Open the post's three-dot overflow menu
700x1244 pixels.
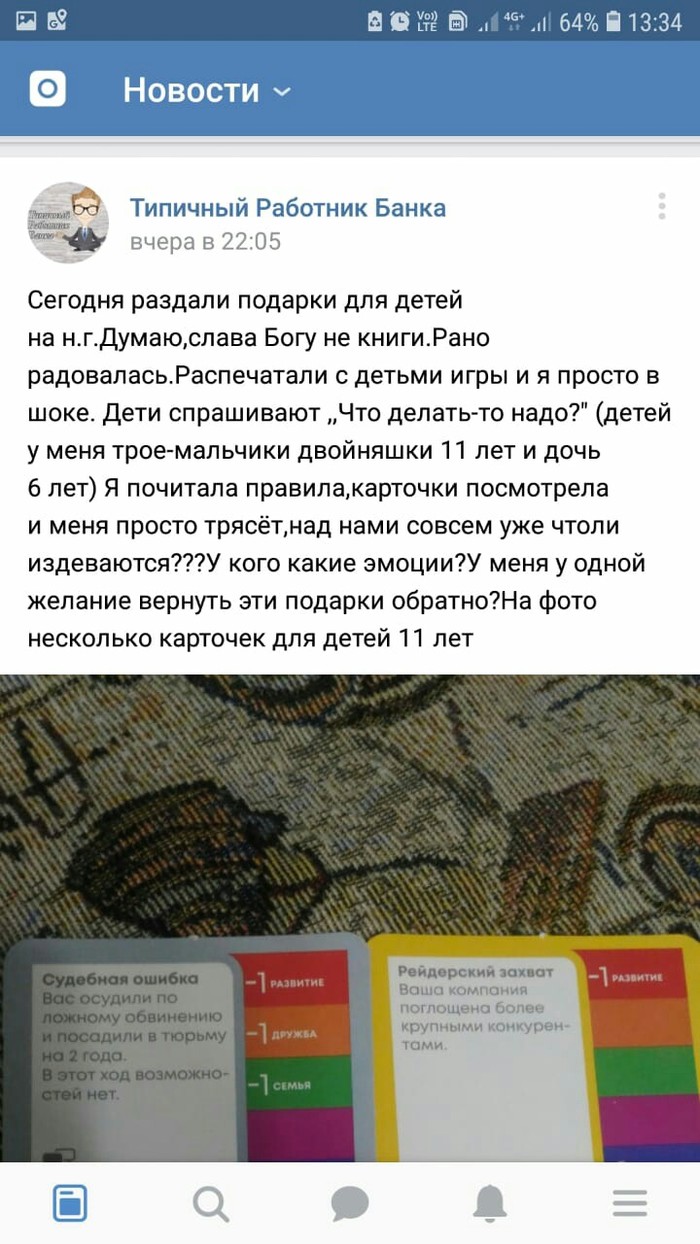(x=662, y=206)
